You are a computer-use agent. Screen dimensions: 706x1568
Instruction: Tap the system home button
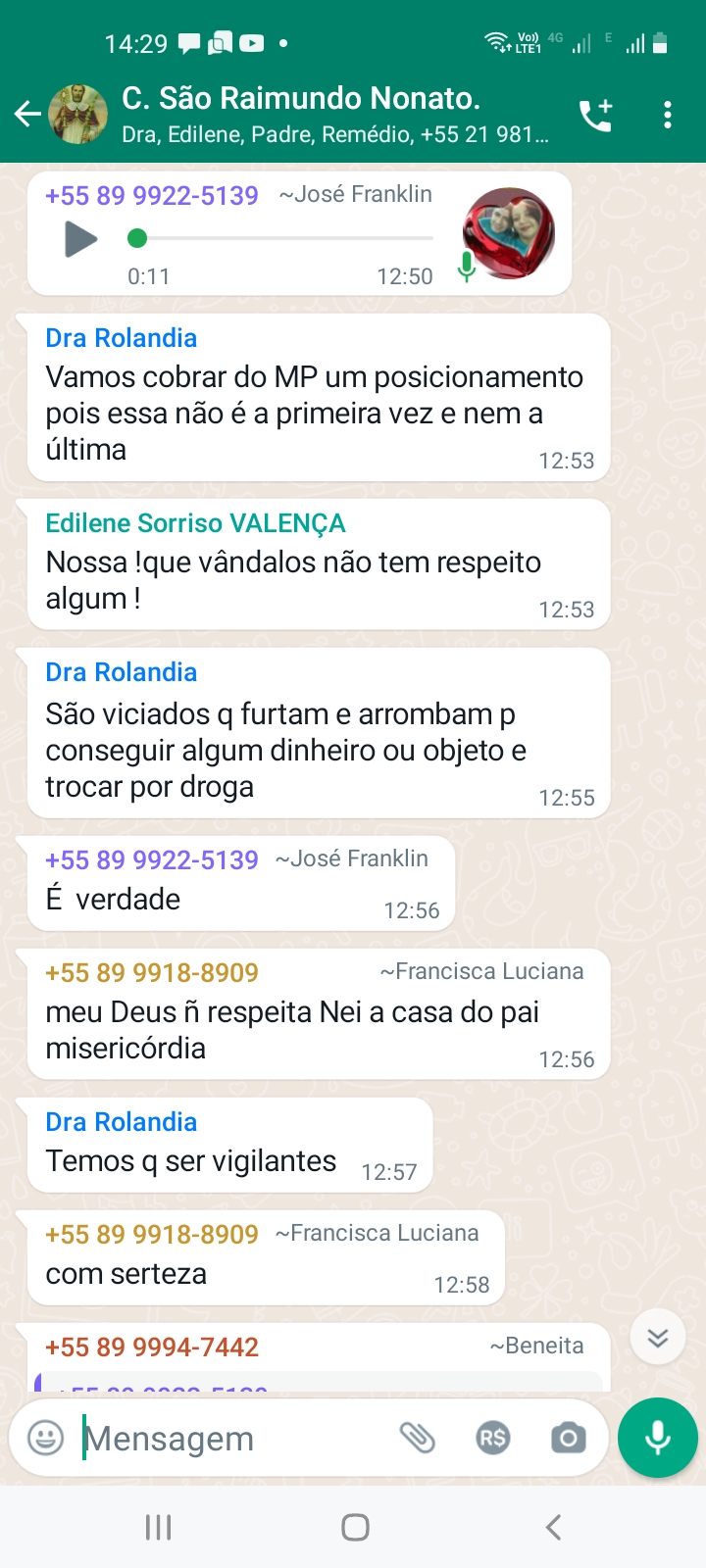pos(355,1527)
